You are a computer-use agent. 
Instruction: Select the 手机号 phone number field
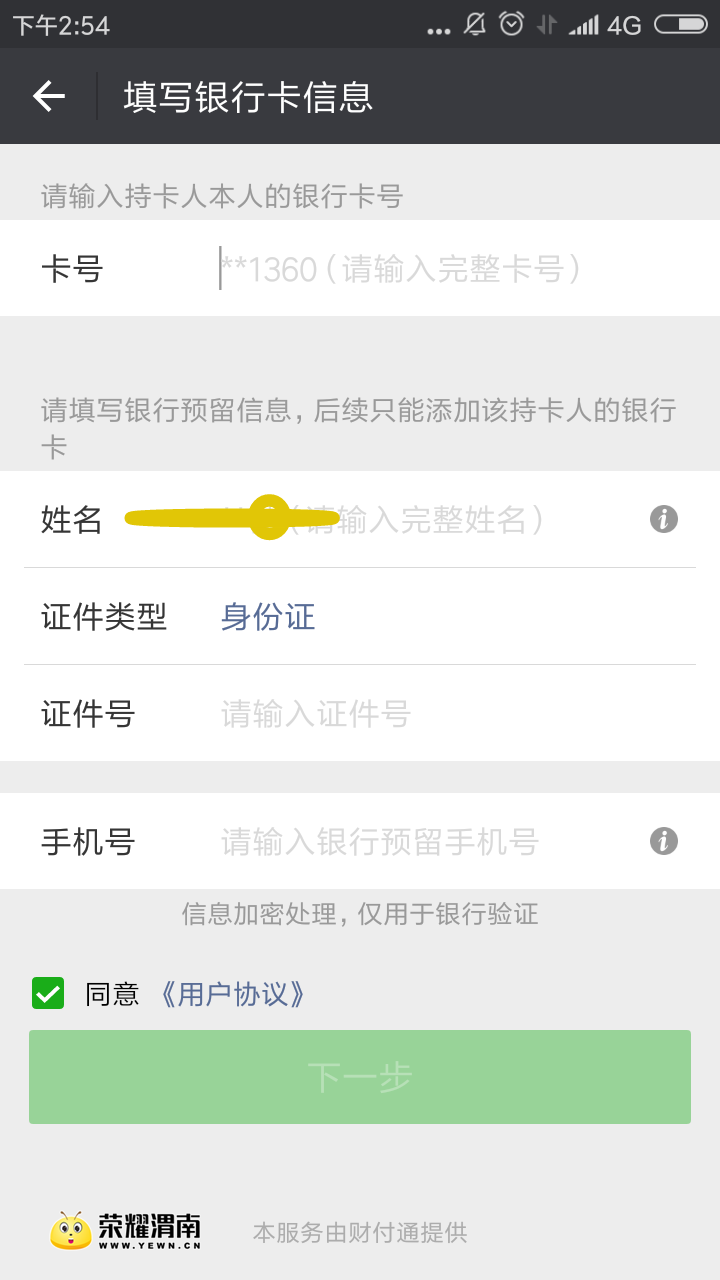(x=400, y=842)
